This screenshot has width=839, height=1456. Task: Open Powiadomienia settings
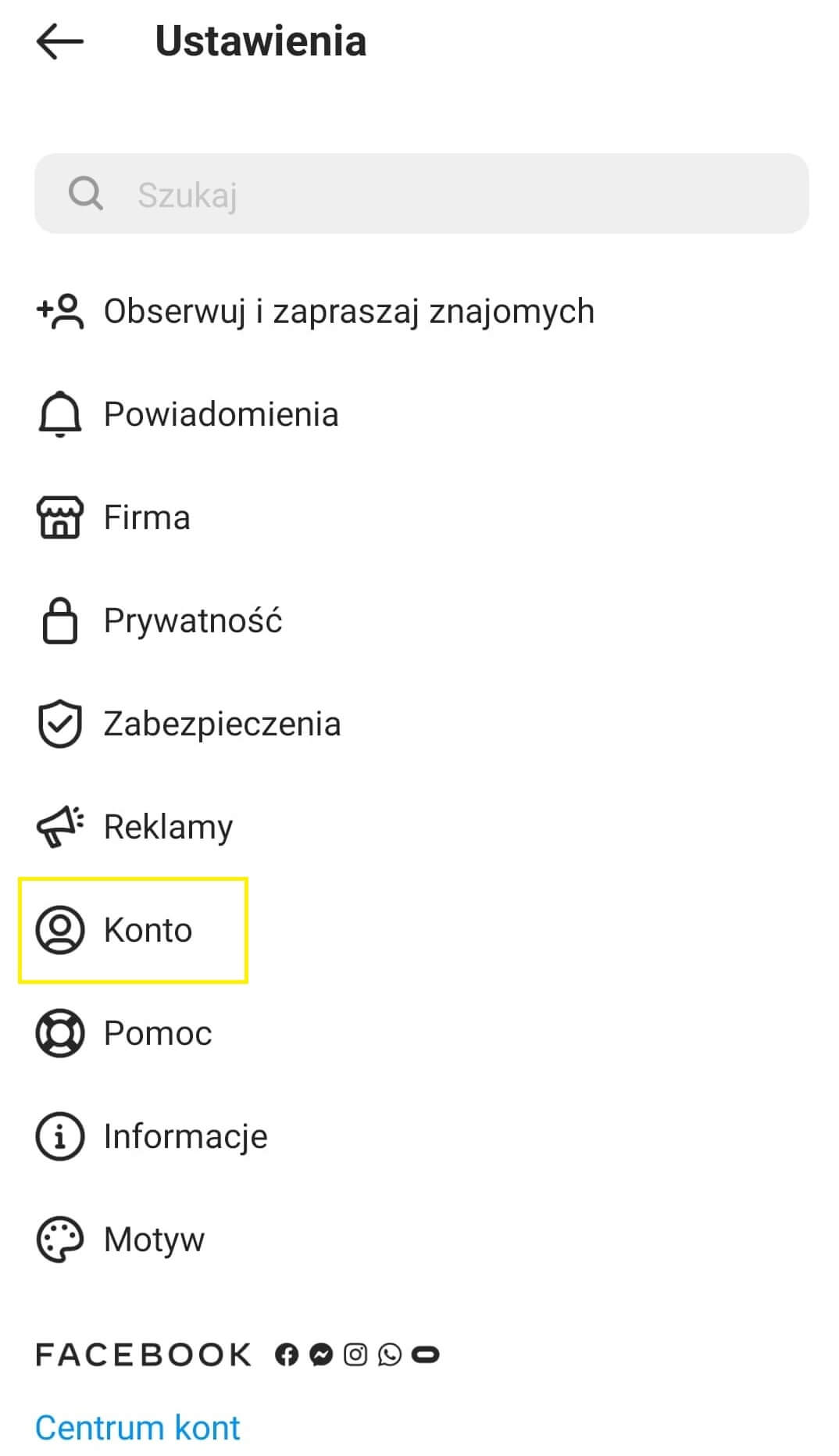point(419,414)
